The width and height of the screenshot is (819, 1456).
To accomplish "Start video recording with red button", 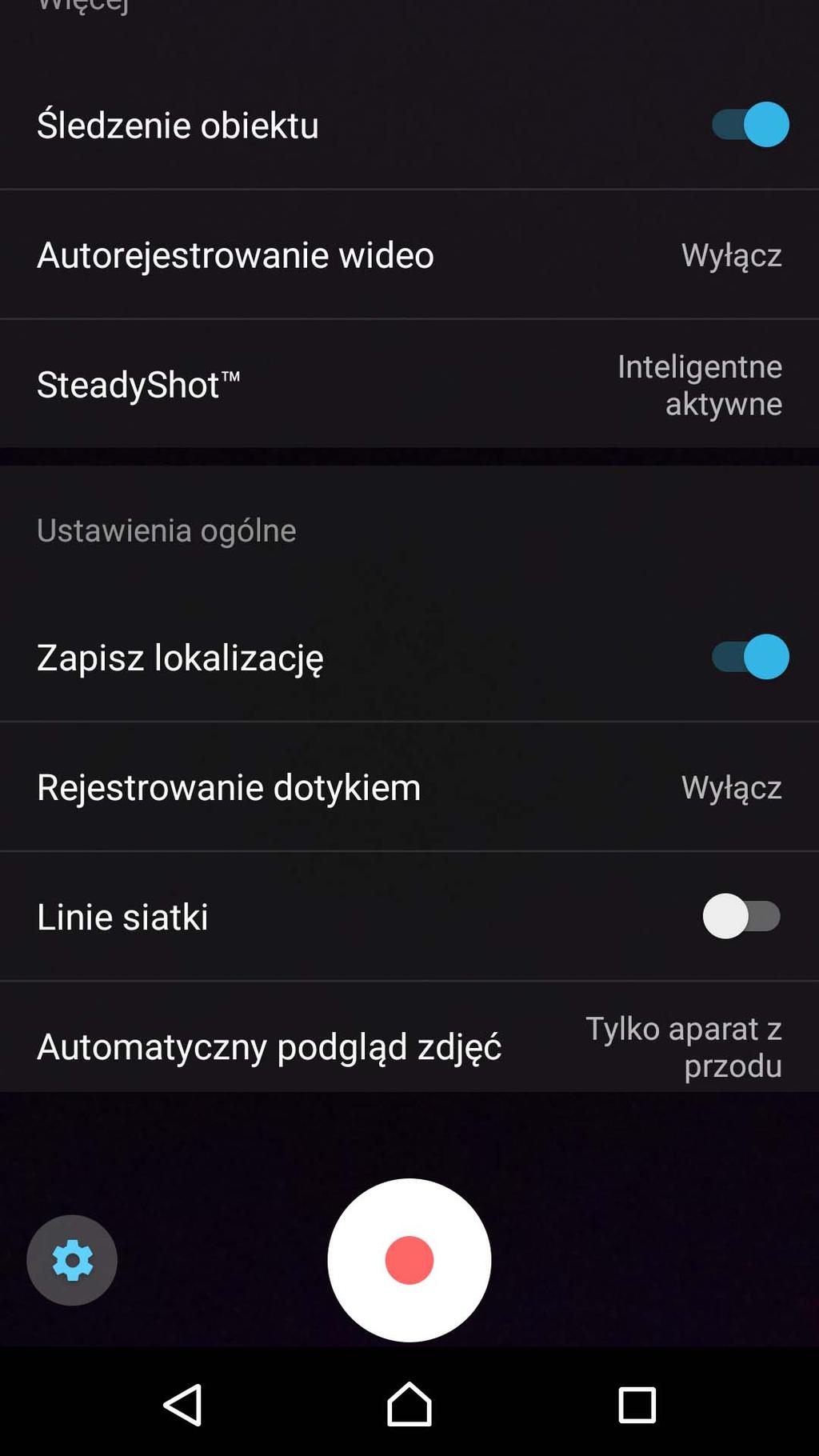I will tap(409, 1260).
